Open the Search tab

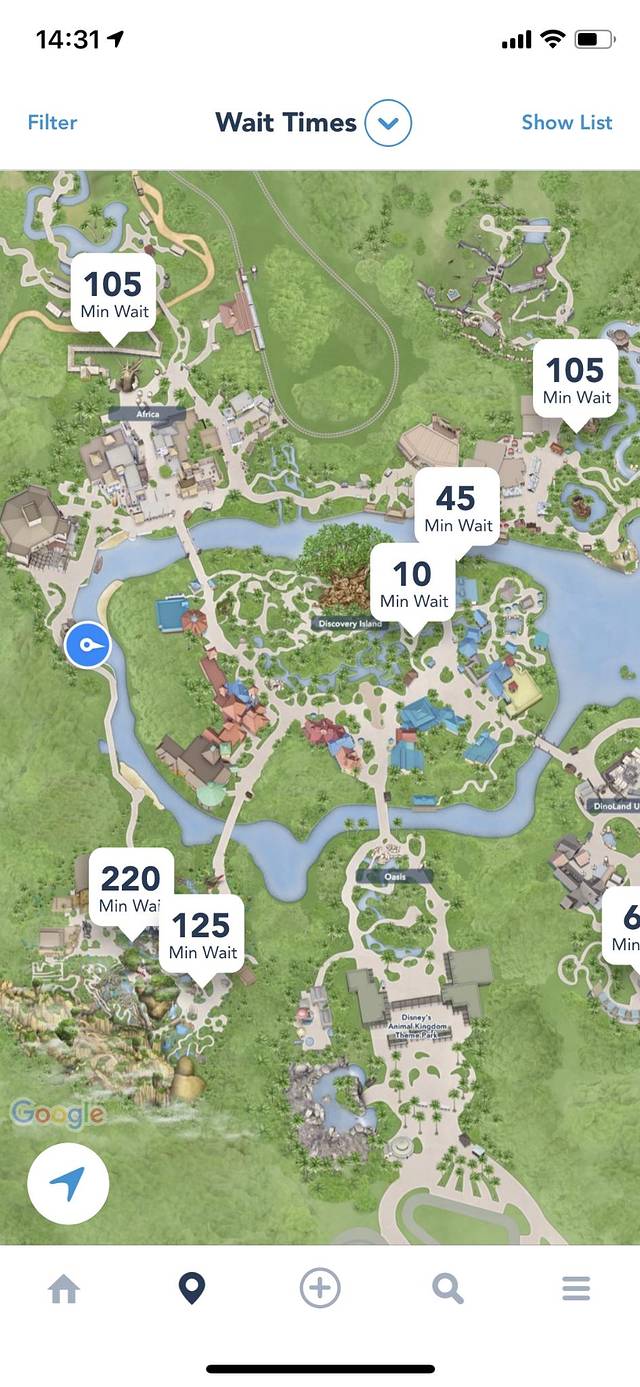[x=447, y=1289]
